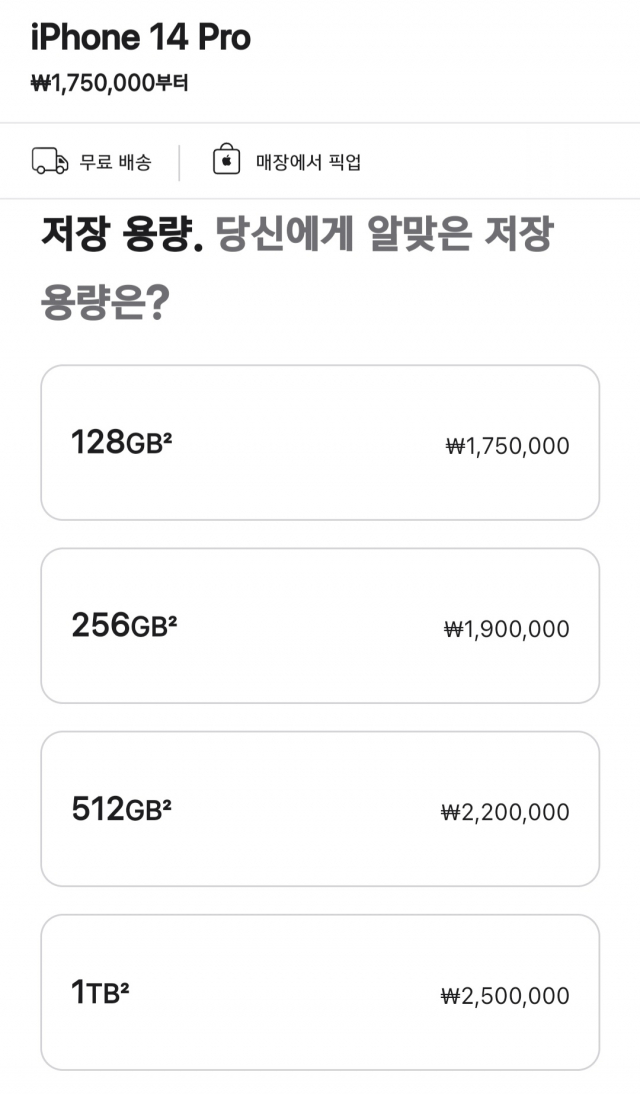The height and width of the screenshot is (1094, 640).
Task: Select the 128GB storage option
Action: click(x=320, y=442)
